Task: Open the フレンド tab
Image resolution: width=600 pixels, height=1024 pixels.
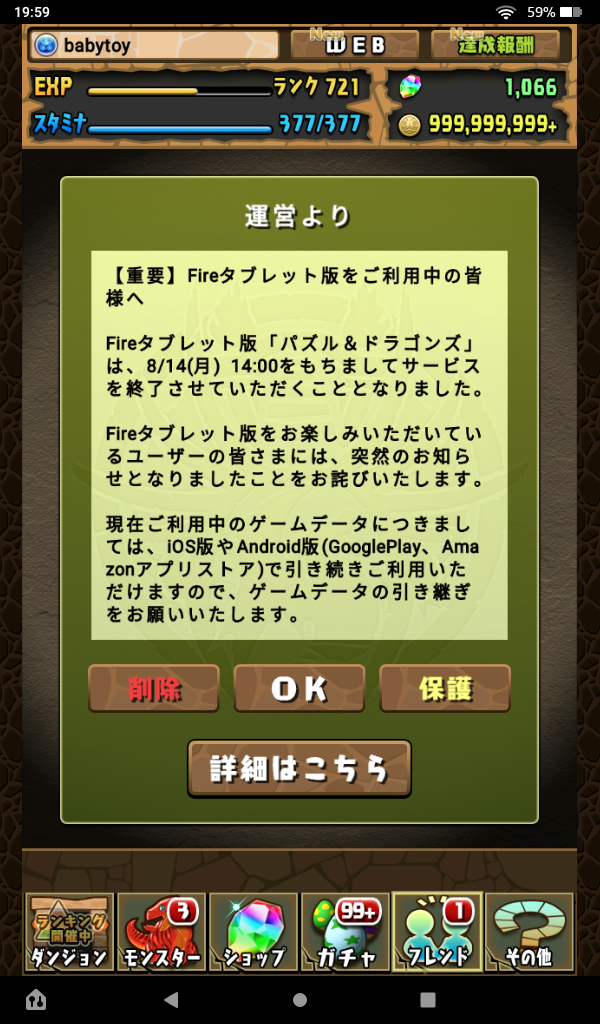Action: click(437, 932)
